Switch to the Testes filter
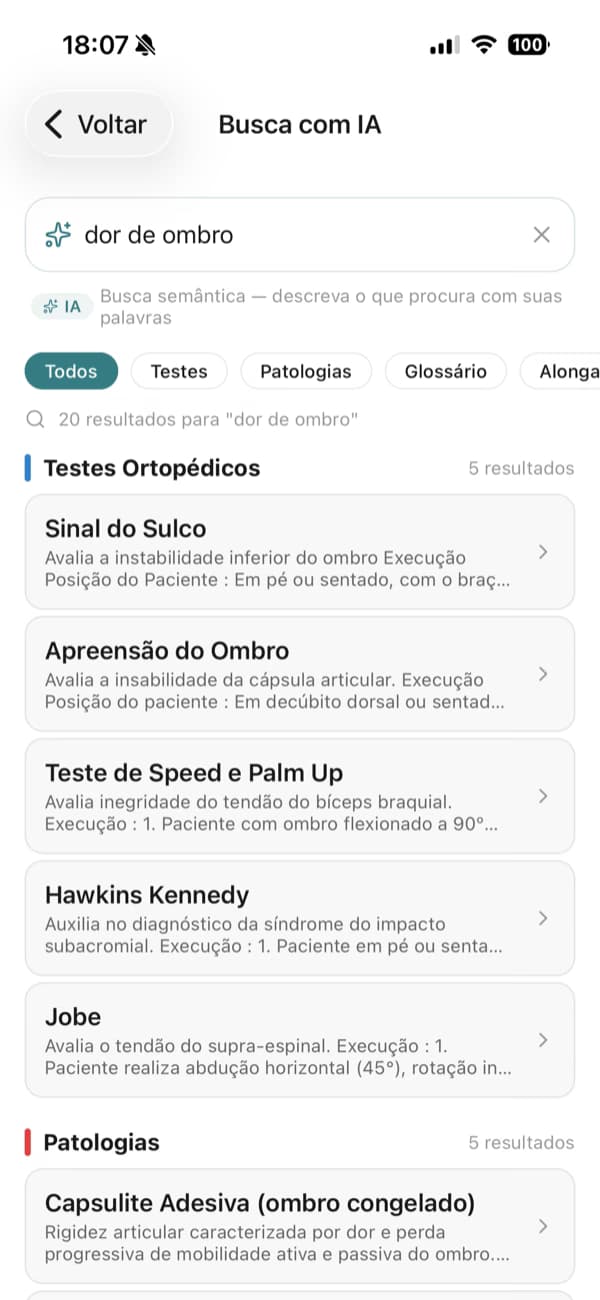Viewport: 600px width, 1300px height. click(x=179, y=371)
